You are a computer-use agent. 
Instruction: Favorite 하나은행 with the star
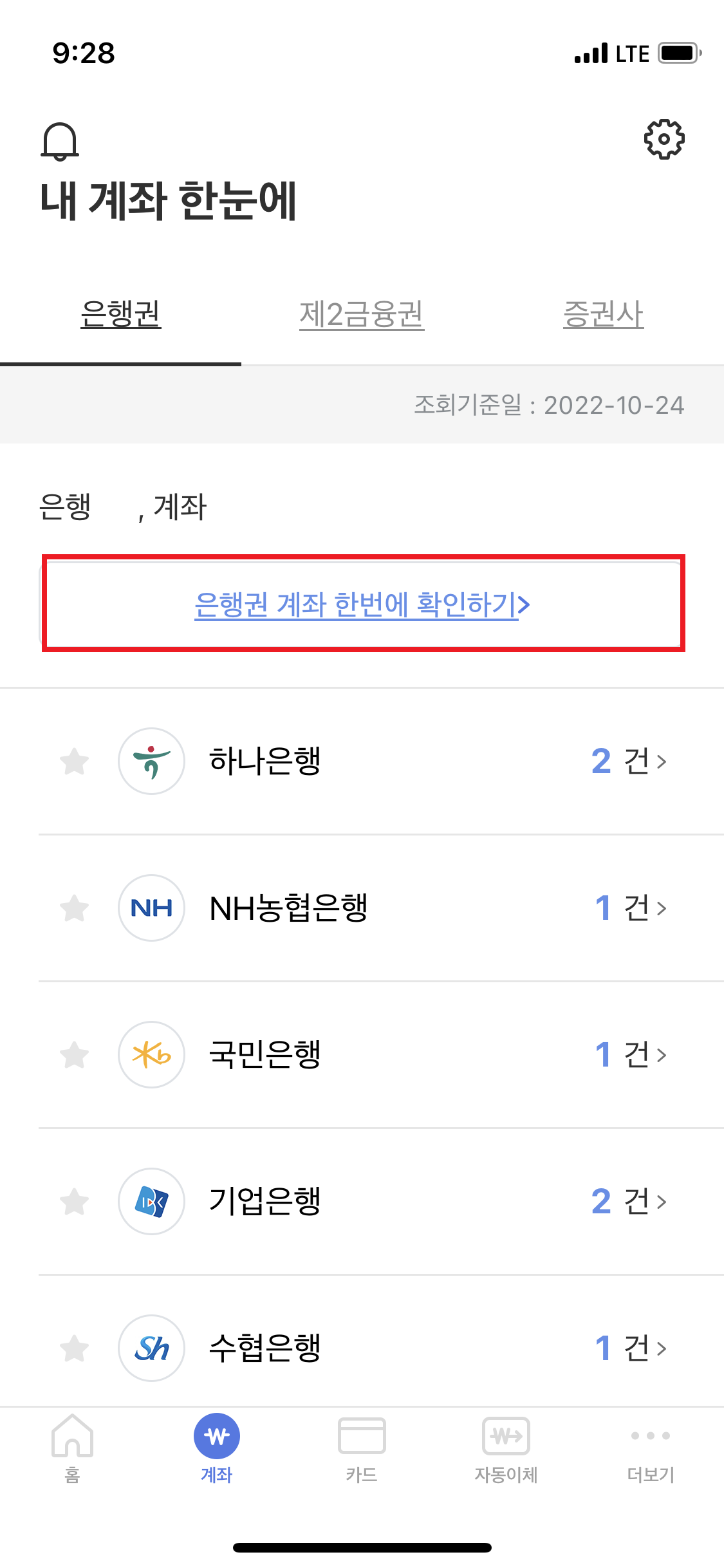pos(74,761)
